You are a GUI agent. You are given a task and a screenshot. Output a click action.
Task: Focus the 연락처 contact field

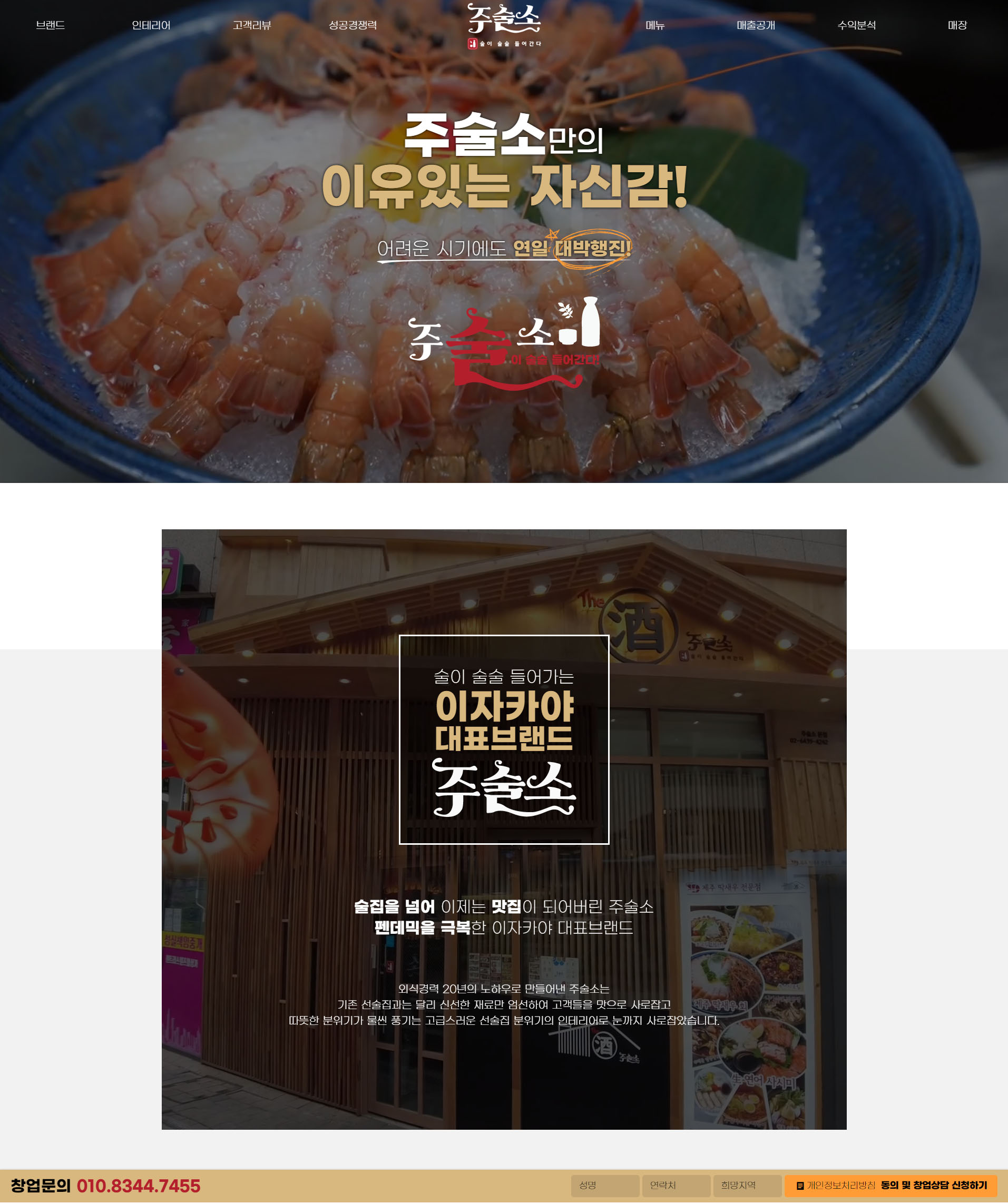click(x=676, y=1185)
